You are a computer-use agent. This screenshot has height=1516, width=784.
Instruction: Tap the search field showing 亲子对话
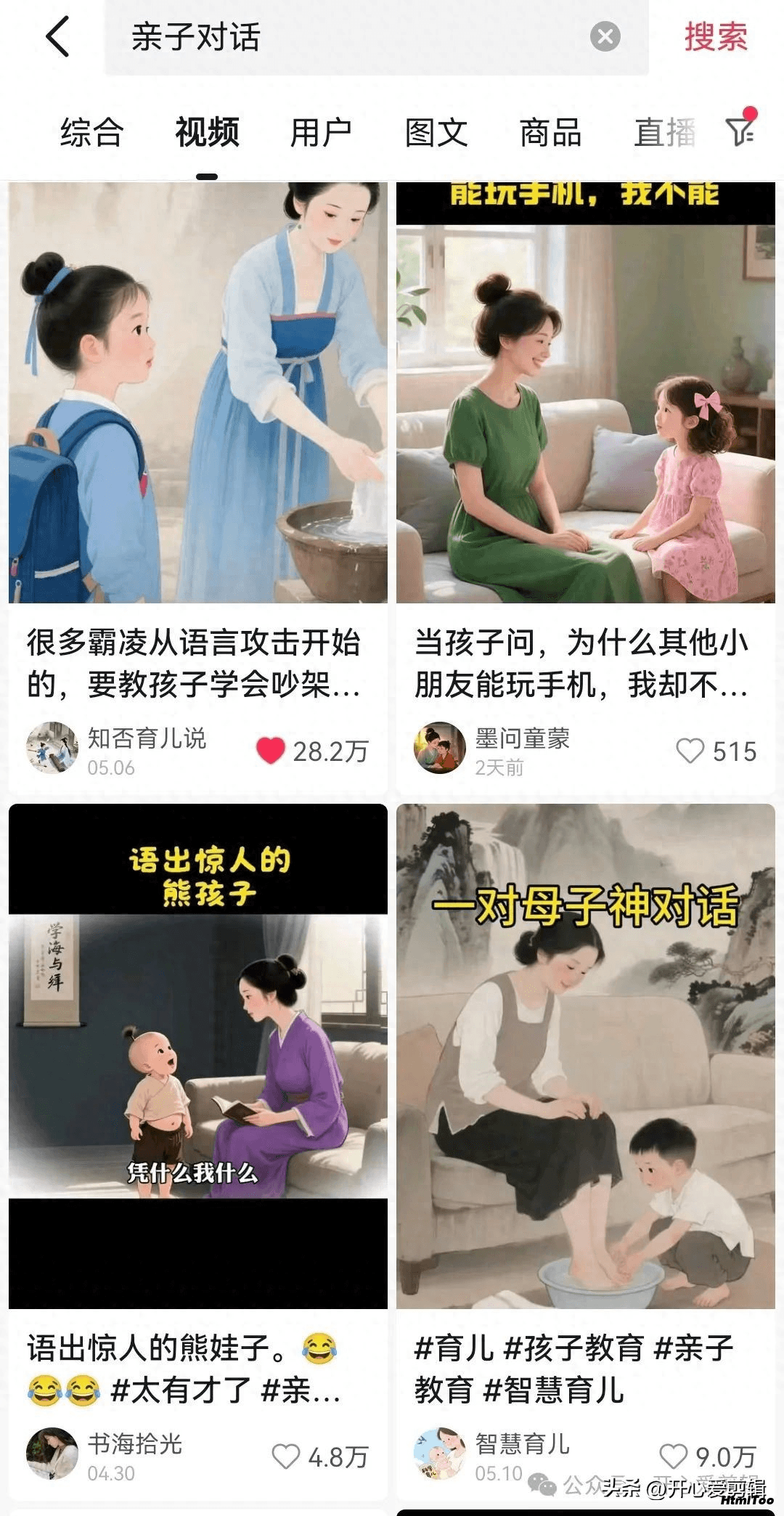pyautogui.click(x=348, y=37)
